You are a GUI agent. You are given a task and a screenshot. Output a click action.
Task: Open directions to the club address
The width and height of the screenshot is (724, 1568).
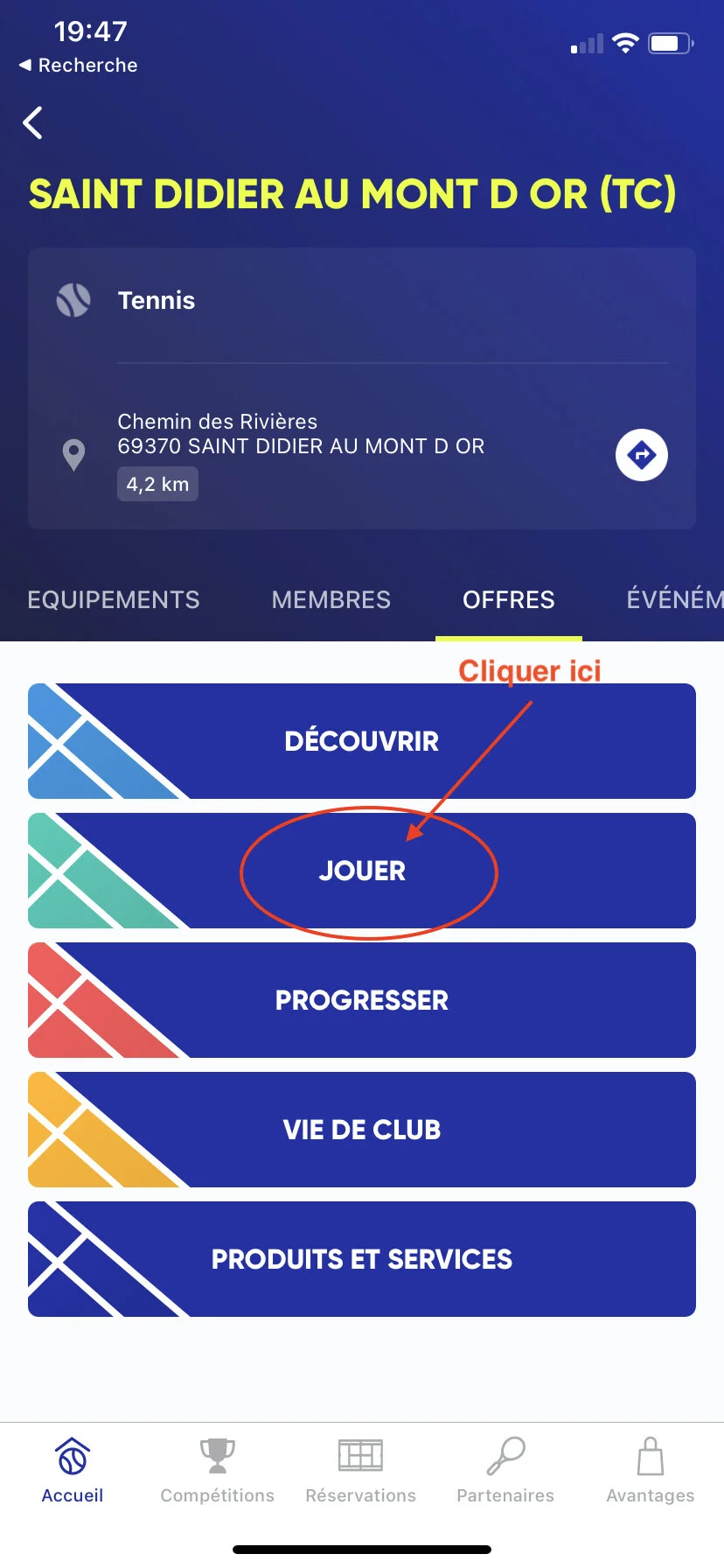click(641, 455)
